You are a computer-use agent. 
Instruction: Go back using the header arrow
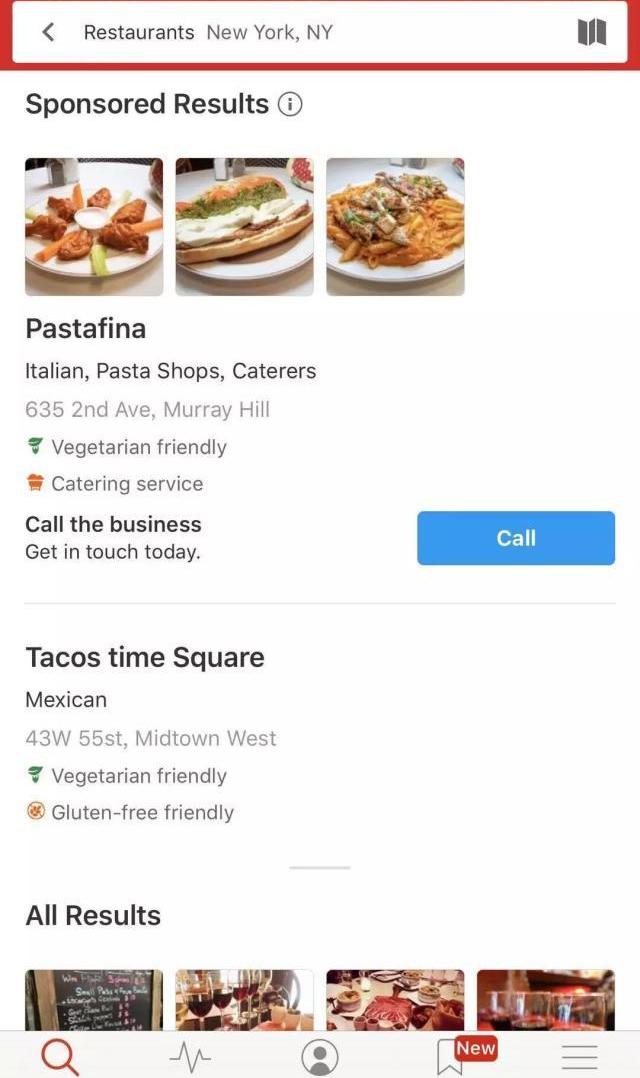click(x=47, y=32)
